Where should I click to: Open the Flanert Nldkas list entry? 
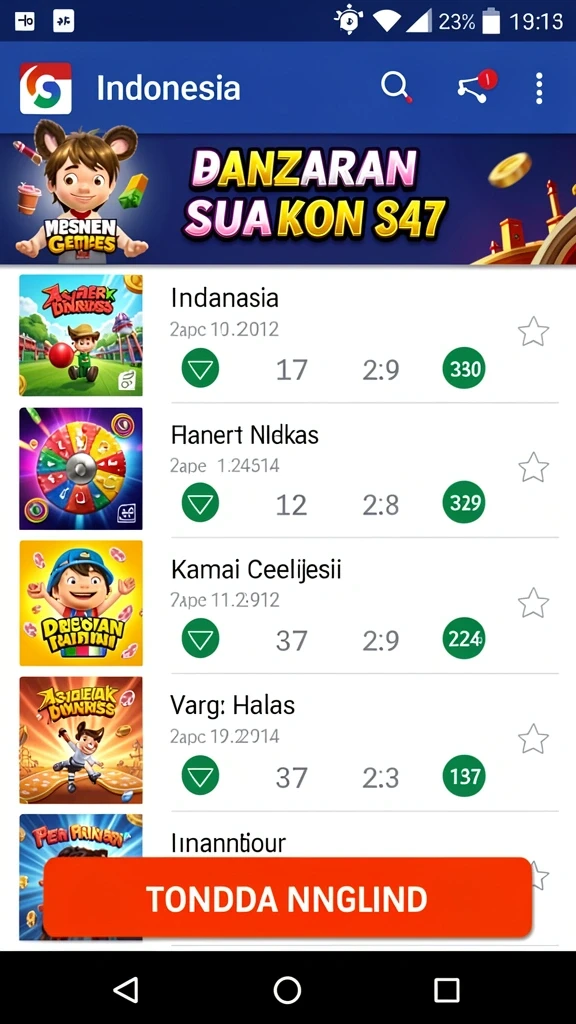coord(288,470)
